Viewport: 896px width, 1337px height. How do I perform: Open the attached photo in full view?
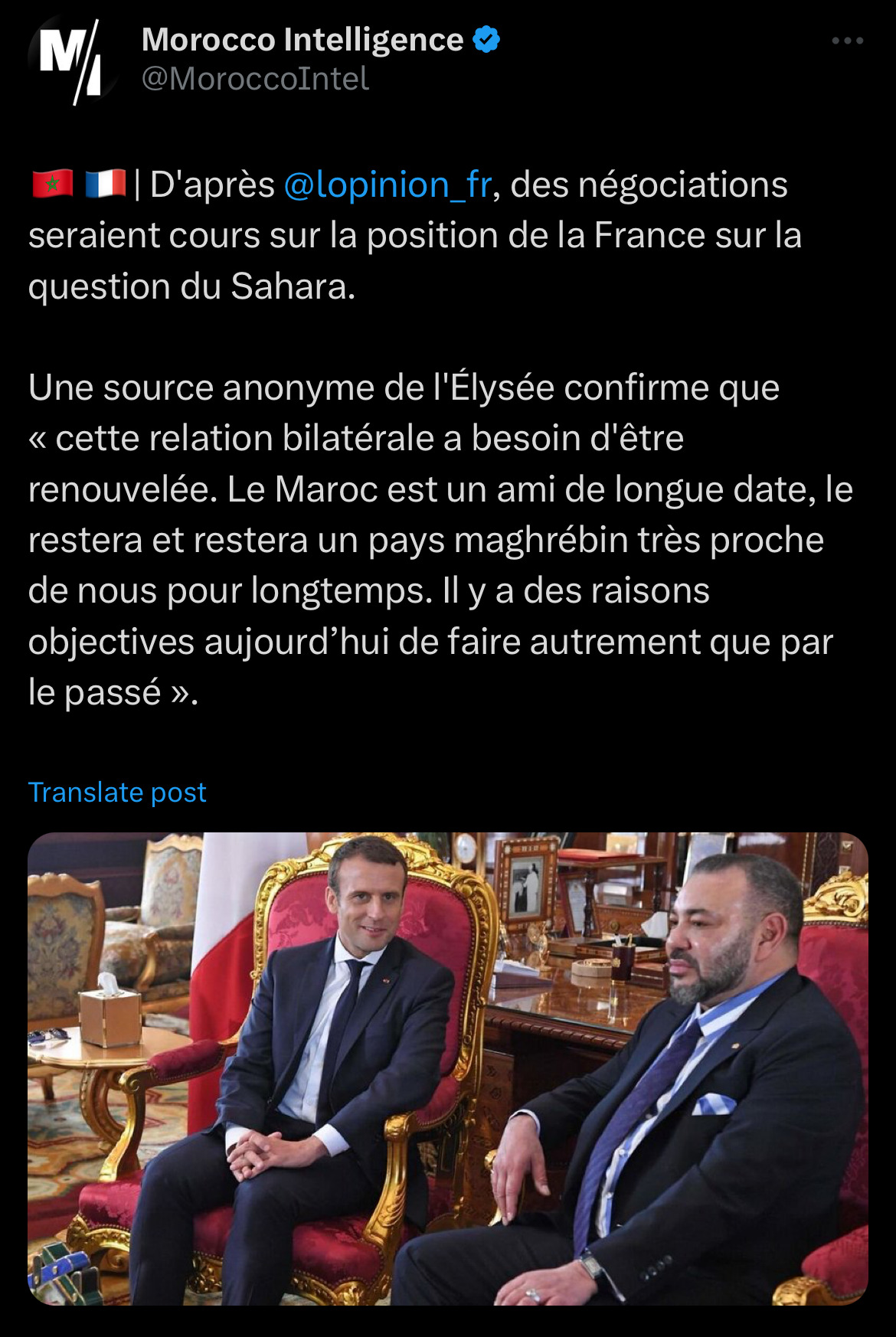tap(448, 1068)
